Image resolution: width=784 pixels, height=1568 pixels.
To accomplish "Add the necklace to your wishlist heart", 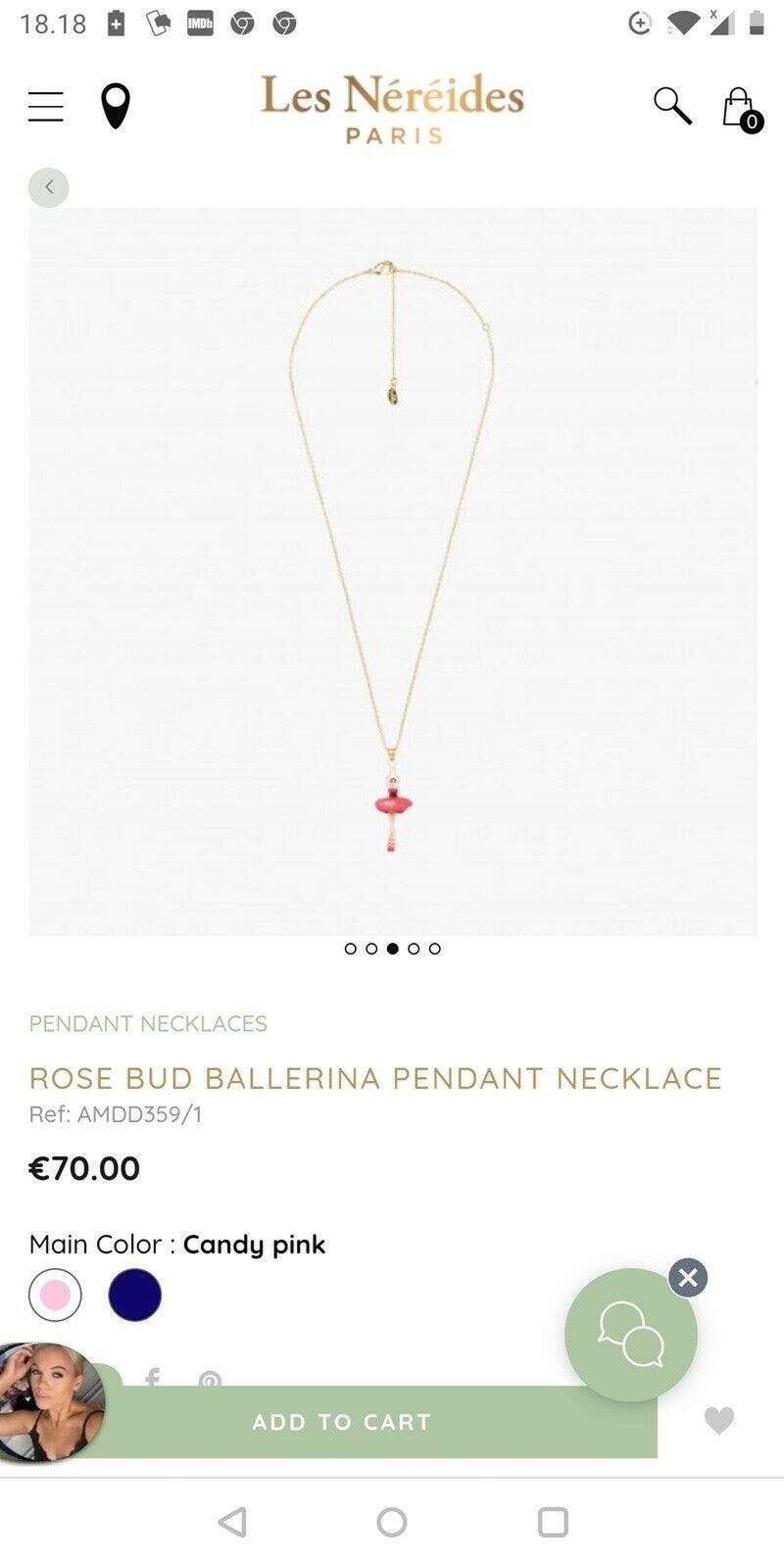I will [x=719, y=1421].
